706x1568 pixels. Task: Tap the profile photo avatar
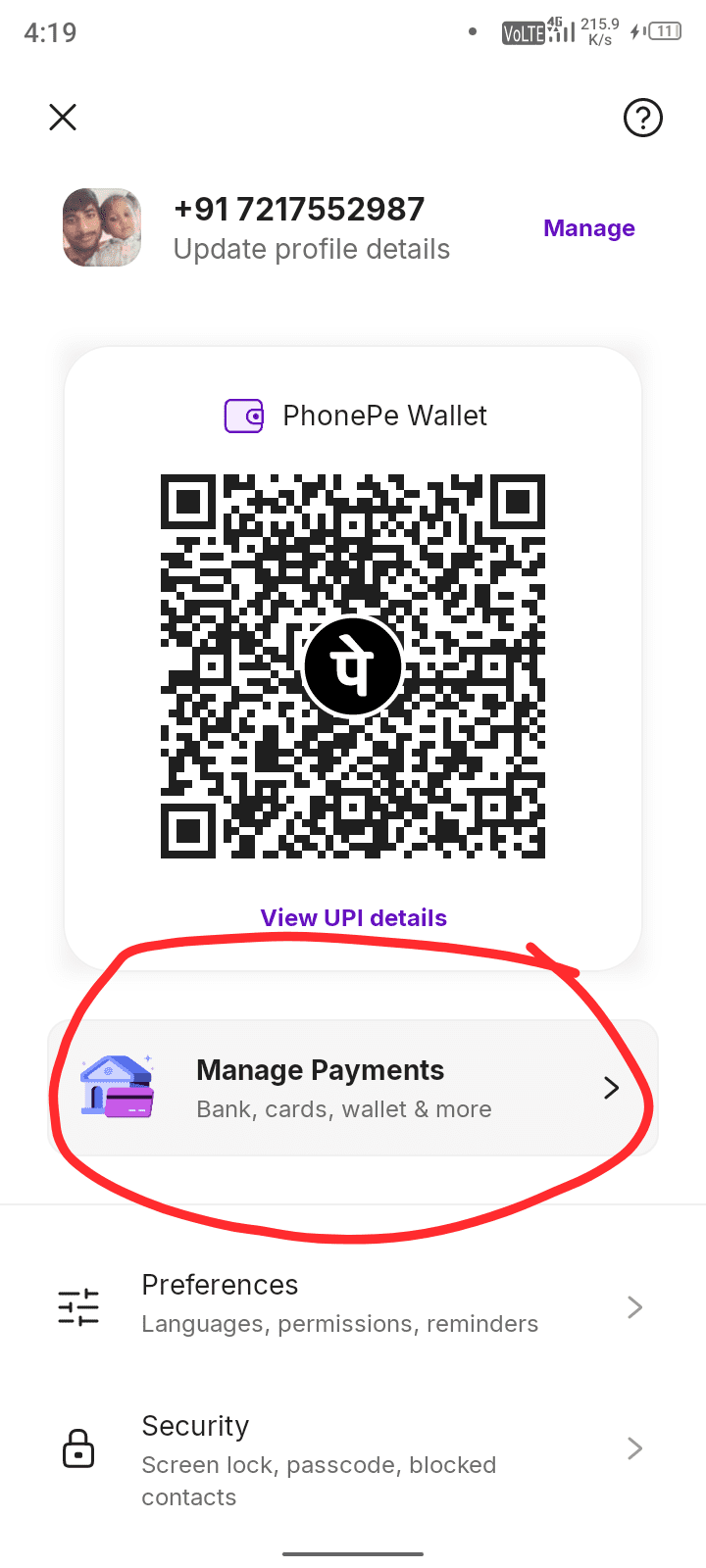point(102,227)
